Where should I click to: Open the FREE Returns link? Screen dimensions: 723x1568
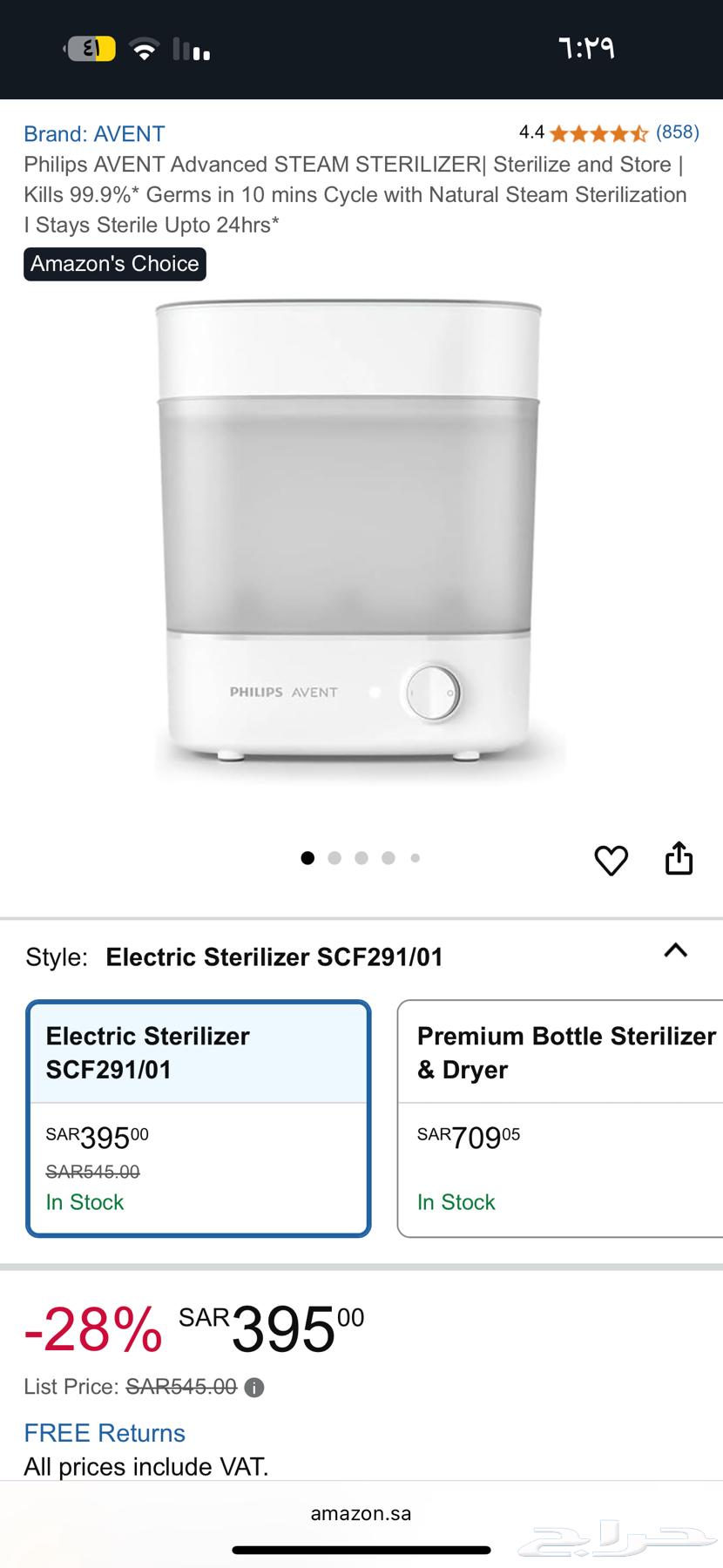(x=105, y=1433)
